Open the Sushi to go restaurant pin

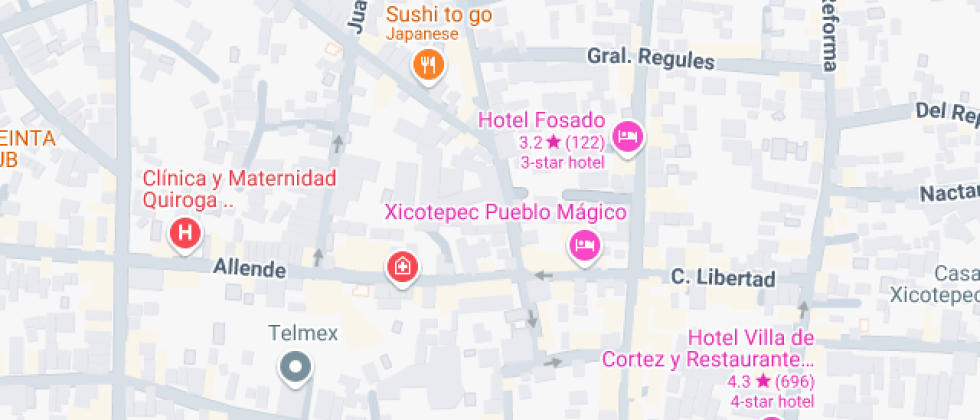[429, 66]
